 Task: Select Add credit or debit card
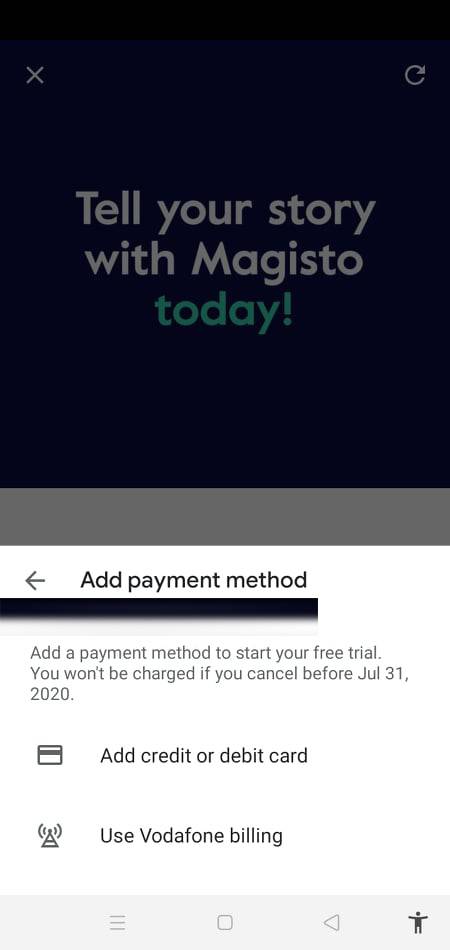click(x=225, y=755)
